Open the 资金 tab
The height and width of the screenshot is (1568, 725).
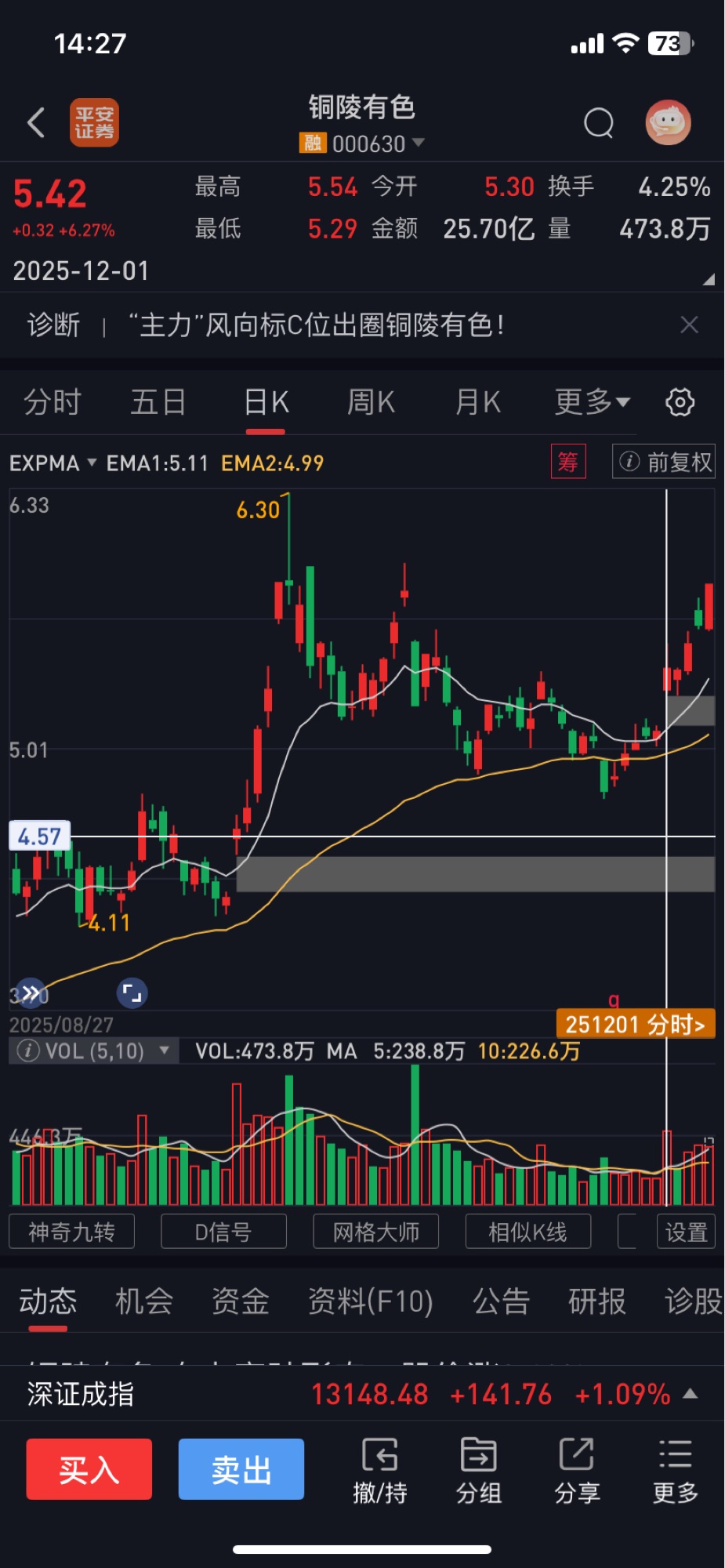[240, 1301]
